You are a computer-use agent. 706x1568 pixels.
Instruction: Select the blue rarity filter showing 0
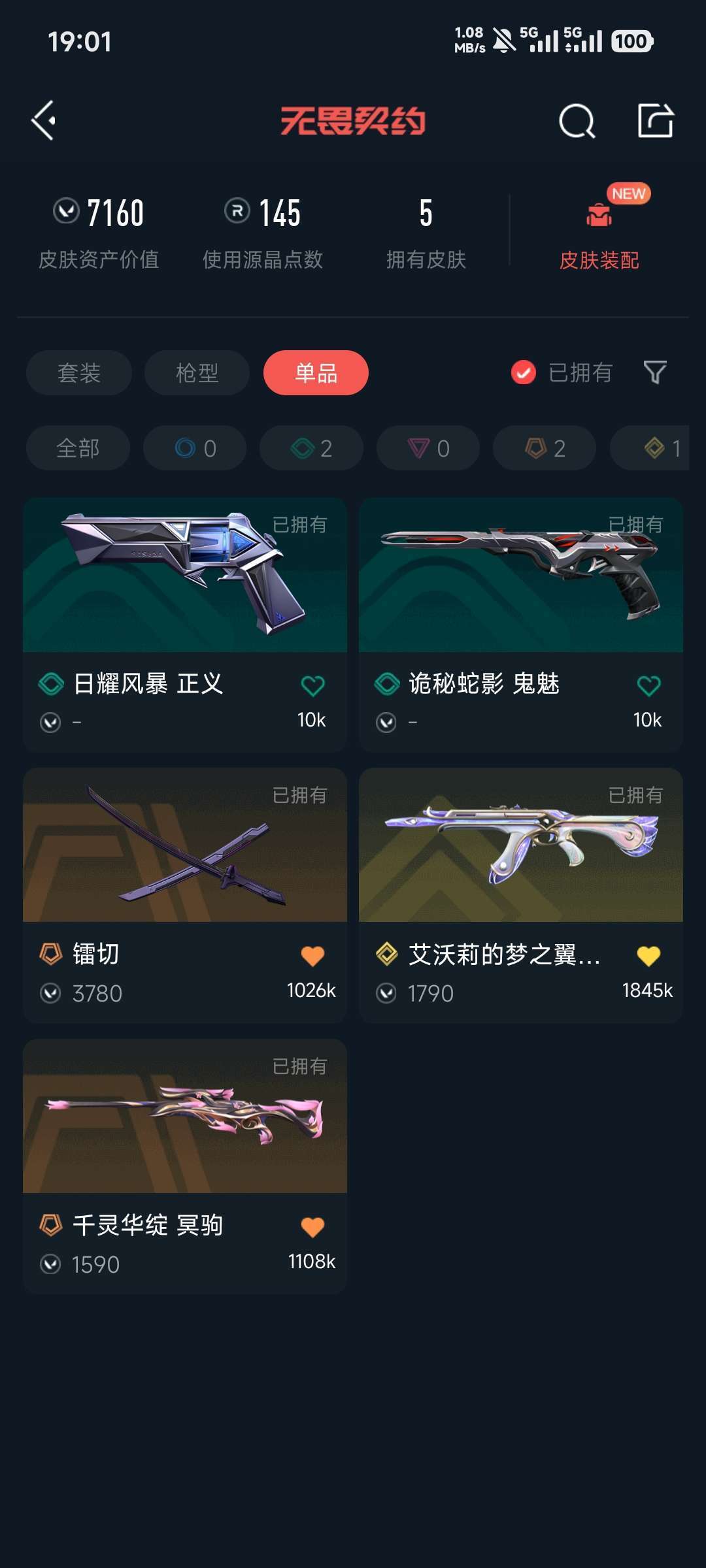(194, 448)
